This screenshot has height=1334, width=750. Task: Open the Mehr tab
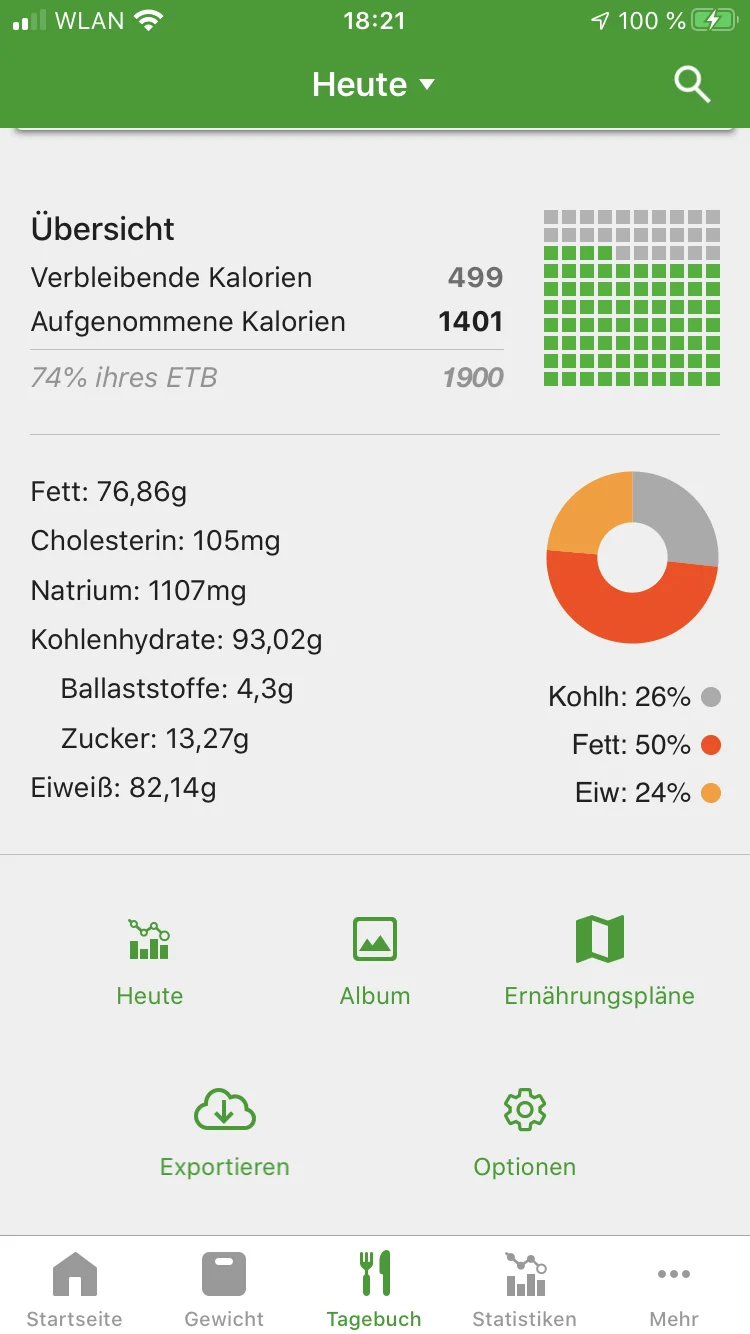pyautogui.click(x=674, y=1288)
